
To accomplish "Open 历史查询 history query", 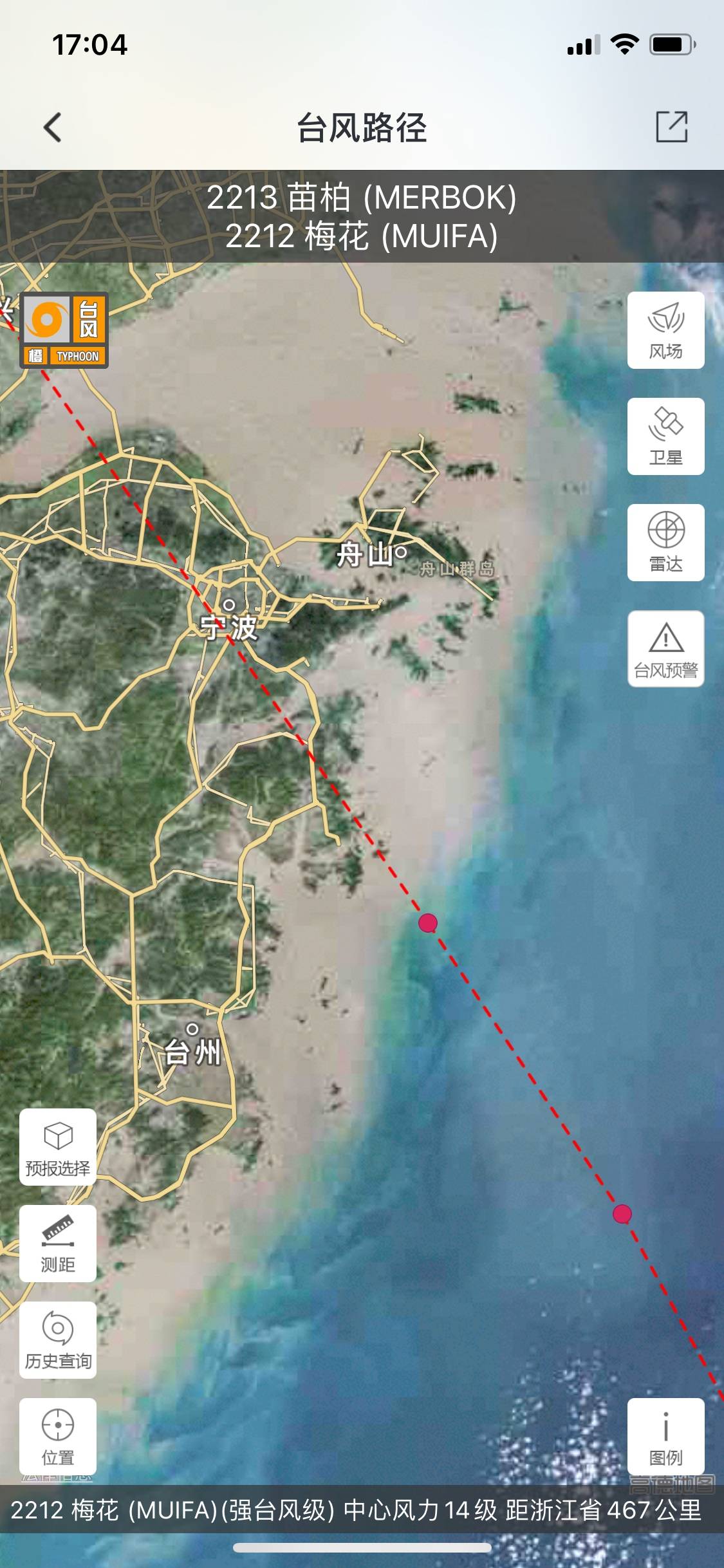I will (x=58, y=1340).
